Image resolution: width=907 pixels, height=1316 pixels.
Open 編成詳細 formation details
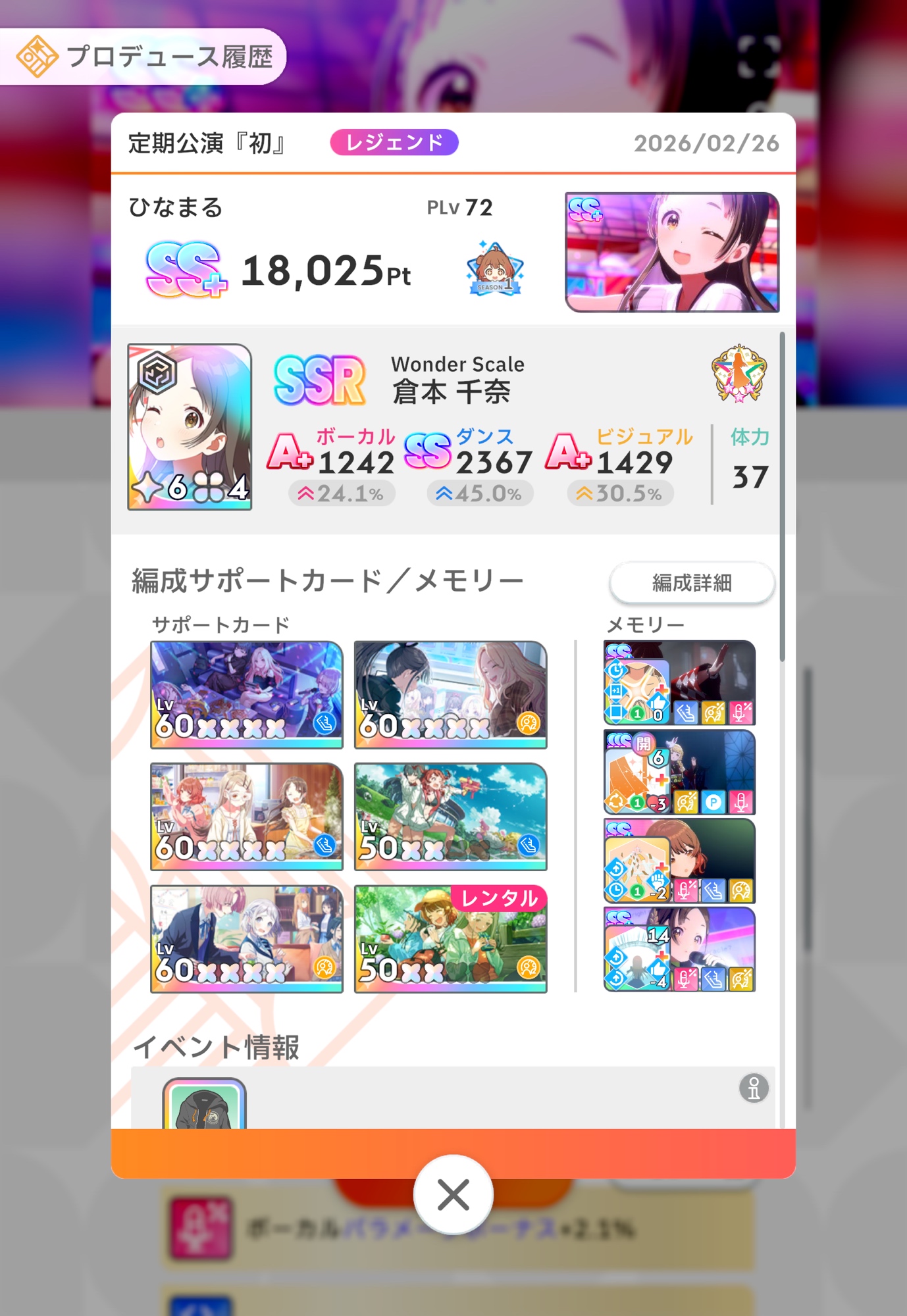691,582
